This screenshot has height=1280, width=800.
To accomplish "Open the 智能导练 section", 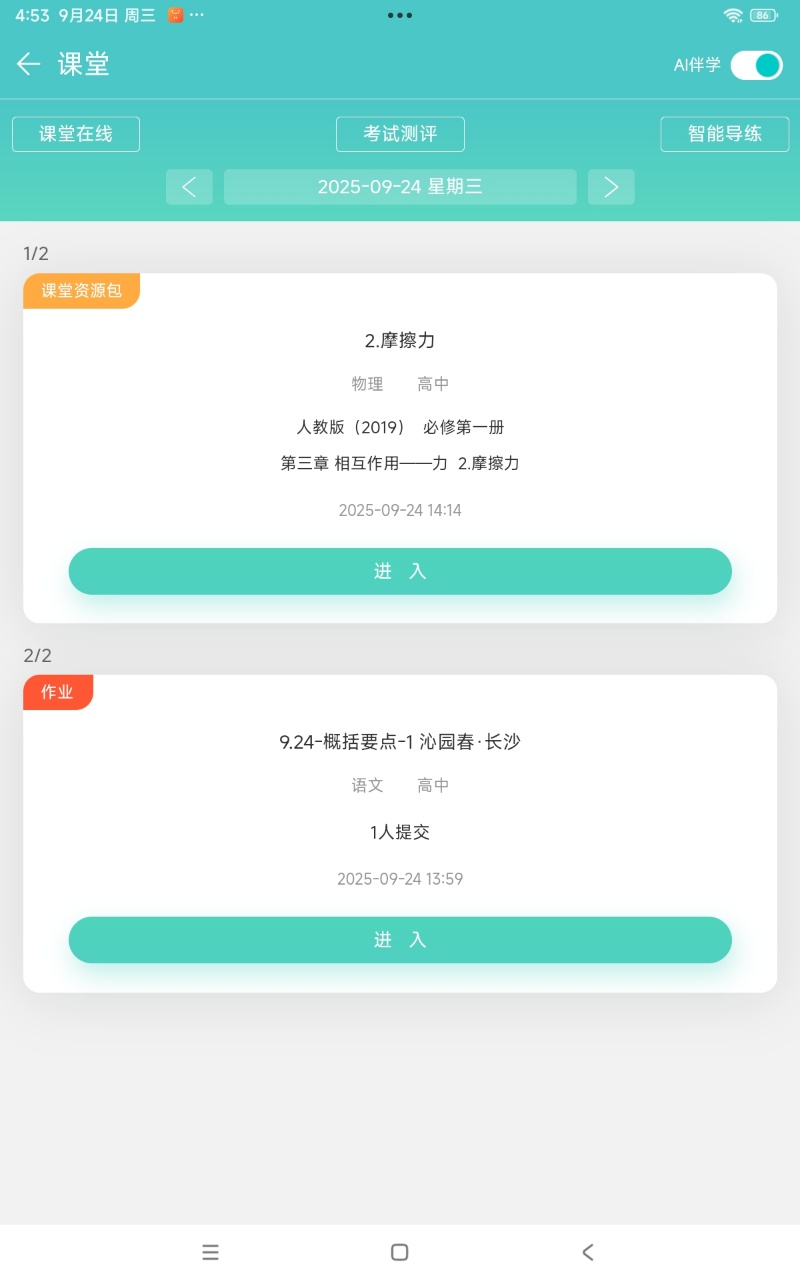I will coord(724,134).
